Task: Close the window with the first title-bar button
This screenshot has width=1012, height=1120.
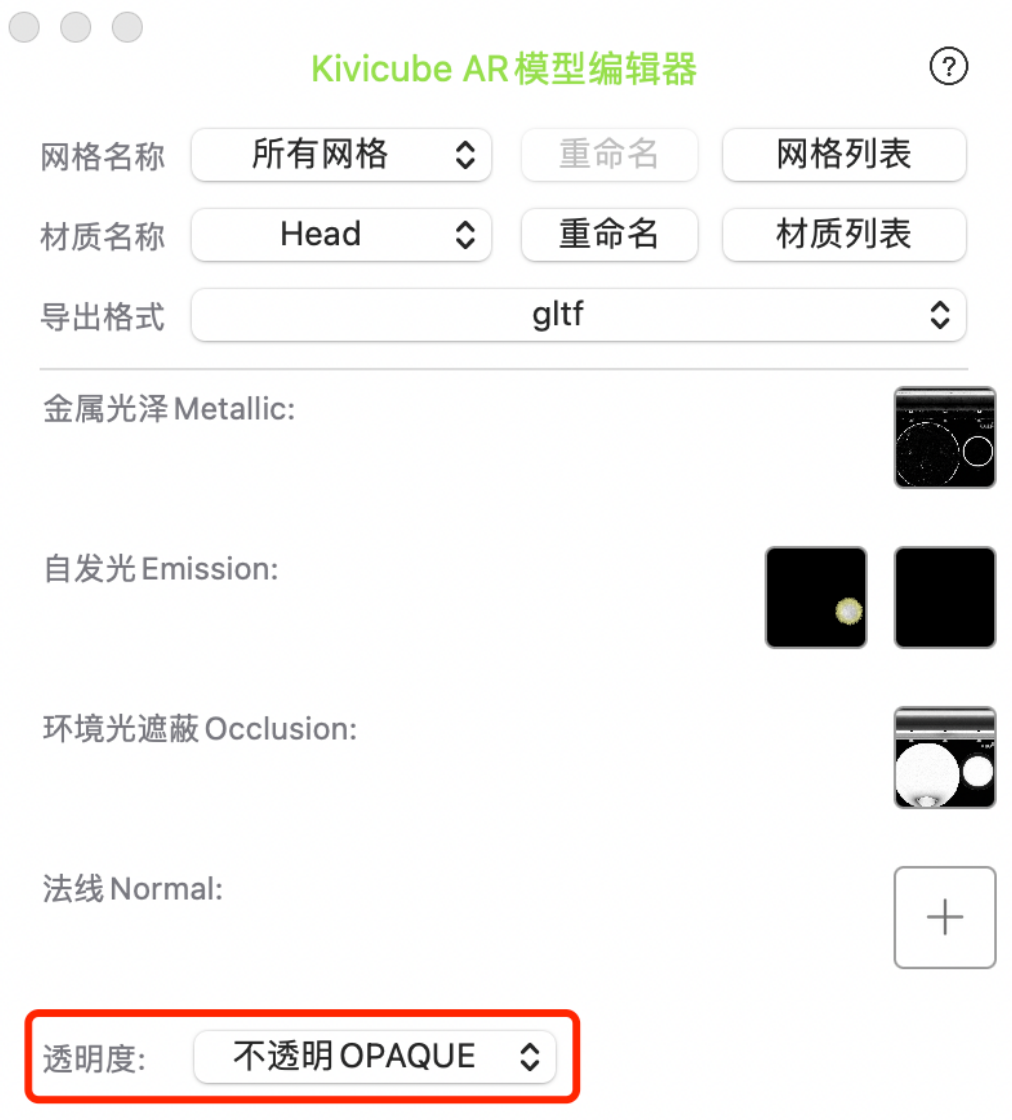Action: 24,27
